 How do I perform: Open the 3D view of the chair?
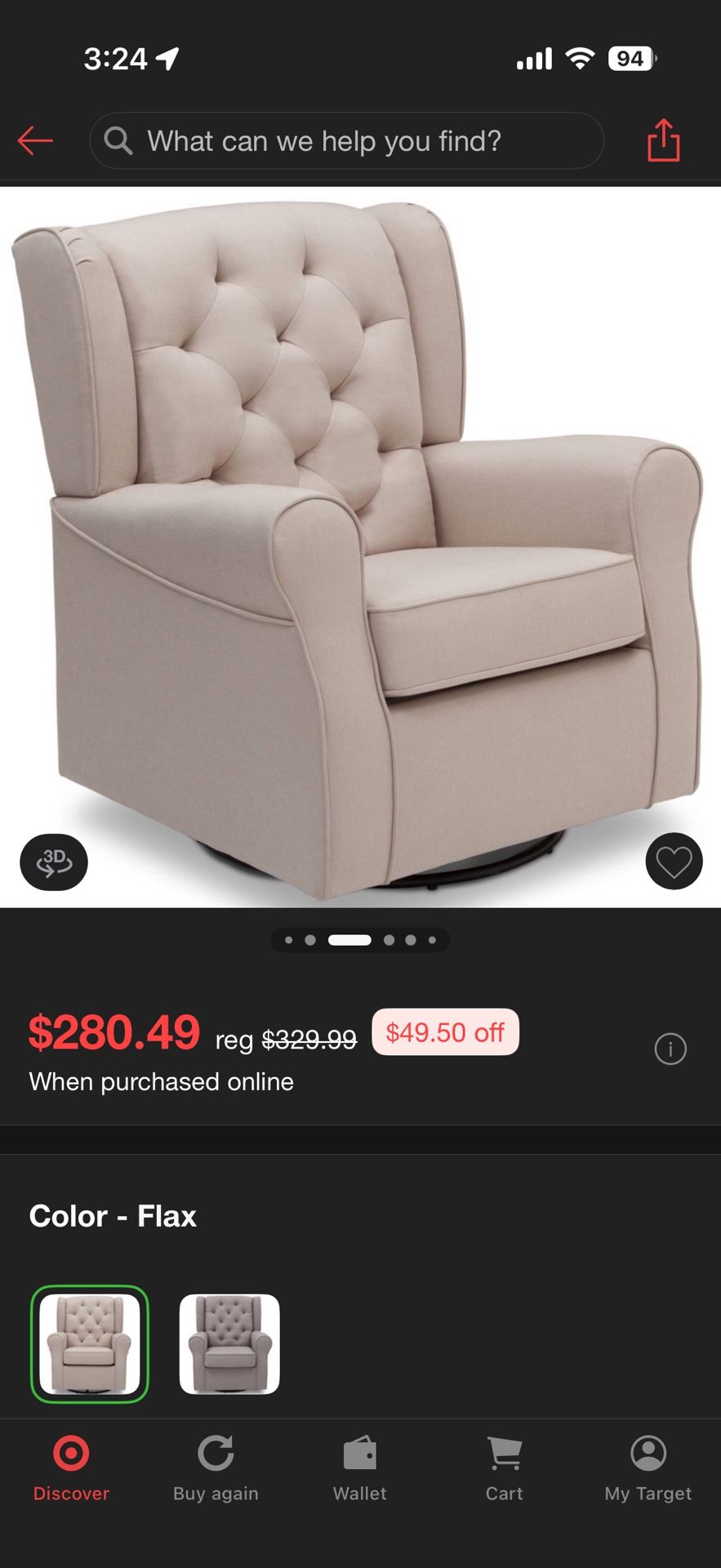coord(53,862)
